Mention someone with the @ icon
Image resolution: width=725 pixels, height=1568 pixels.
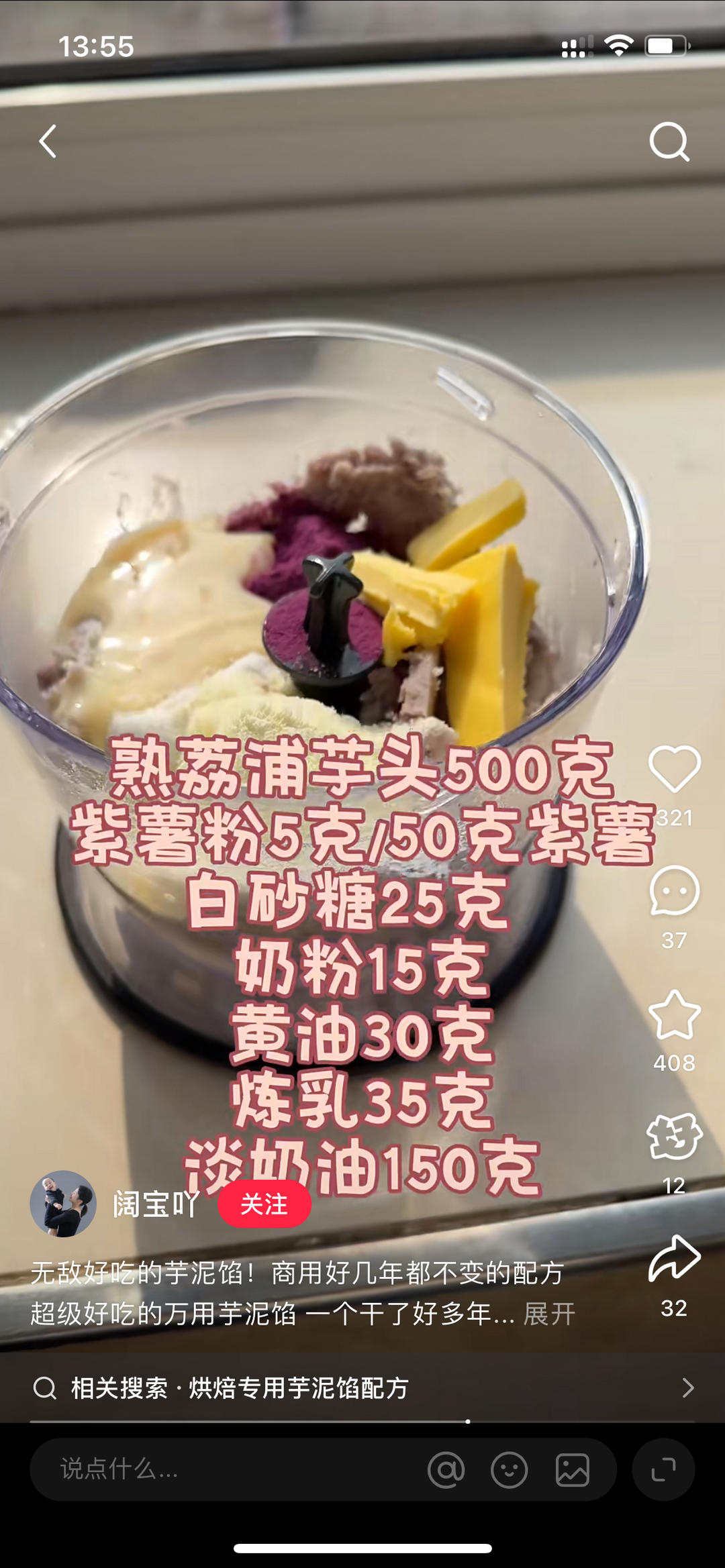pyautogui.click(x=446, y=1470)
